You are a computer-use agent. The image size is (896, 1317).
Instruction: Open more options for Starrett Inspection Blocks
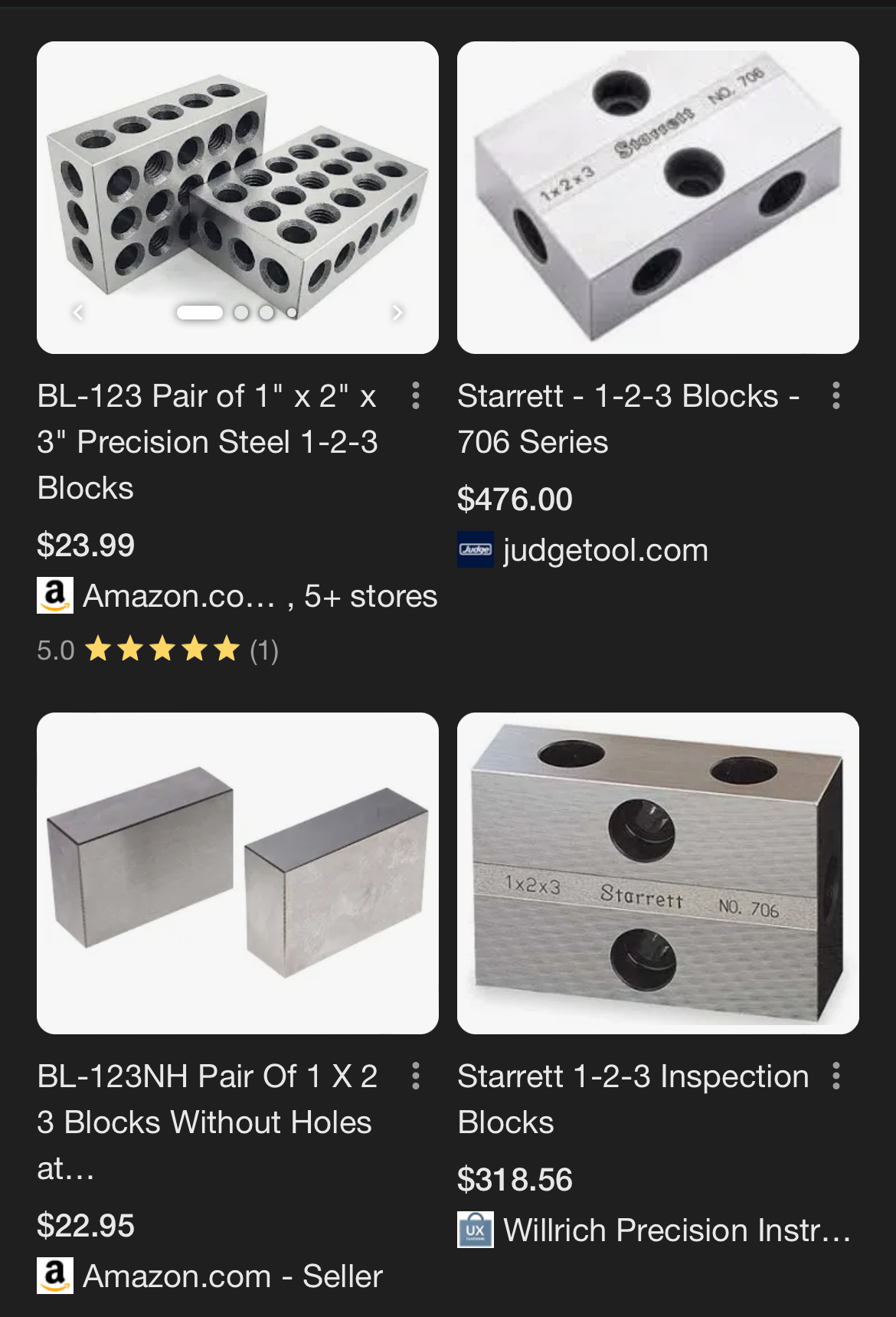(x=836, y=1076)
